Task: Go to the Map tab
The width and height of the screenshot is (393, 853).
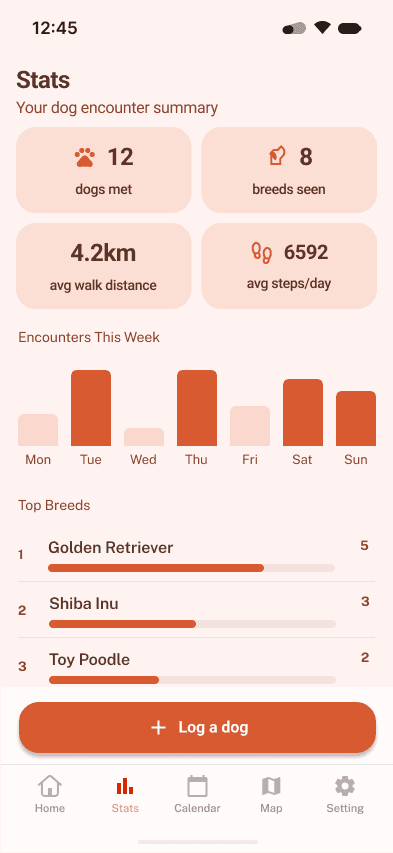Action: [x=271, y=795]
